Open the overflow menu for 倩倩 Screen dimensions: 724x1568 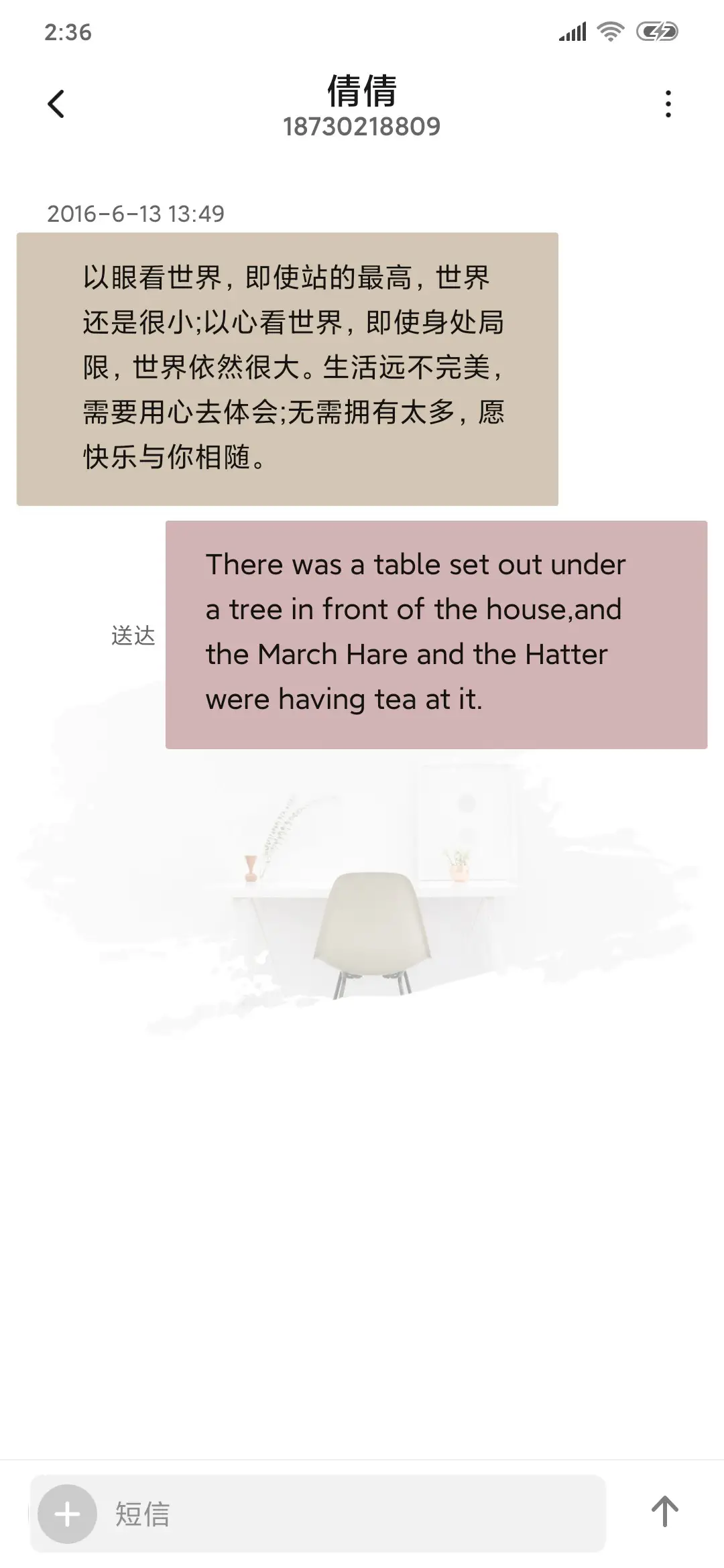(668, 104)
